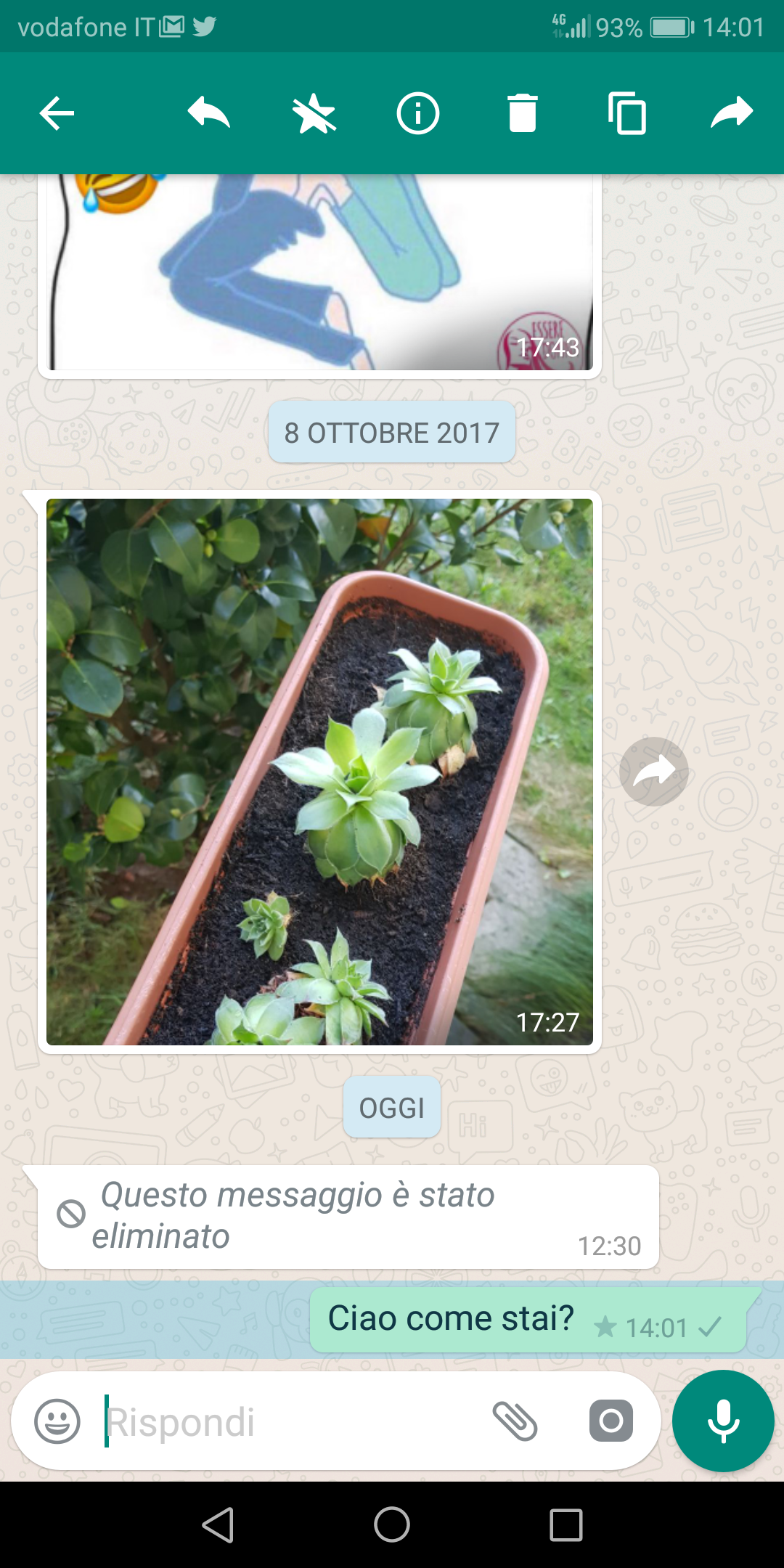Delete the selected message
The width and height of the screenshot is (784, 1568).
point(523,113)
